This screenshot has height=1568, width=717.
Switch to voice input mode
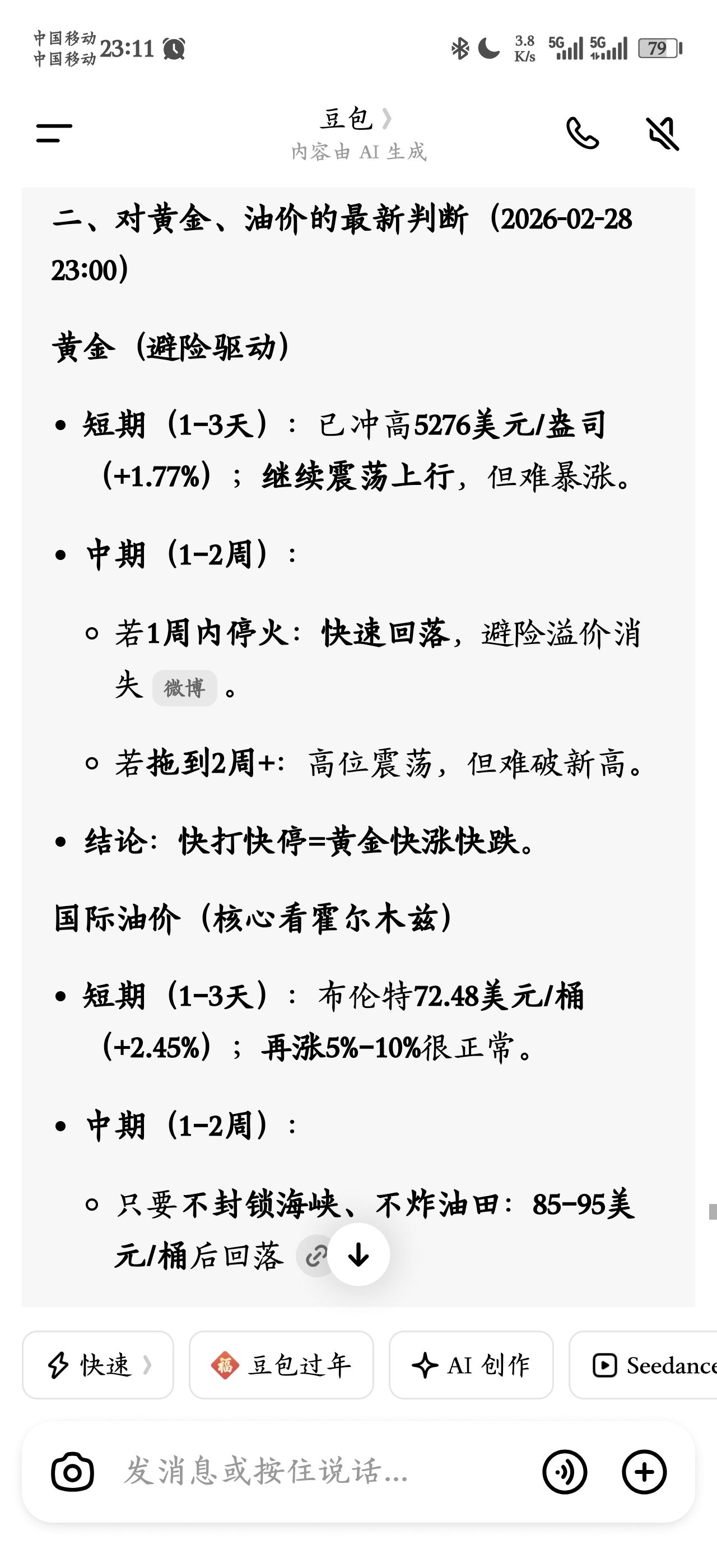pyautogui.click(x=565, y=1472)
